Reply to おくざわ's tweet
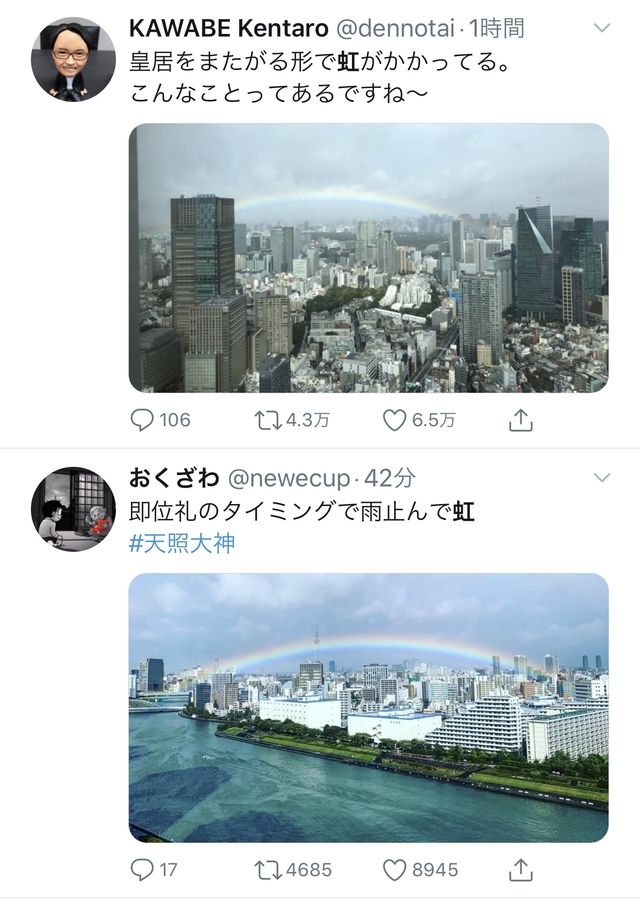The height and width of the screenshot is (907, 640). (143, 870)
